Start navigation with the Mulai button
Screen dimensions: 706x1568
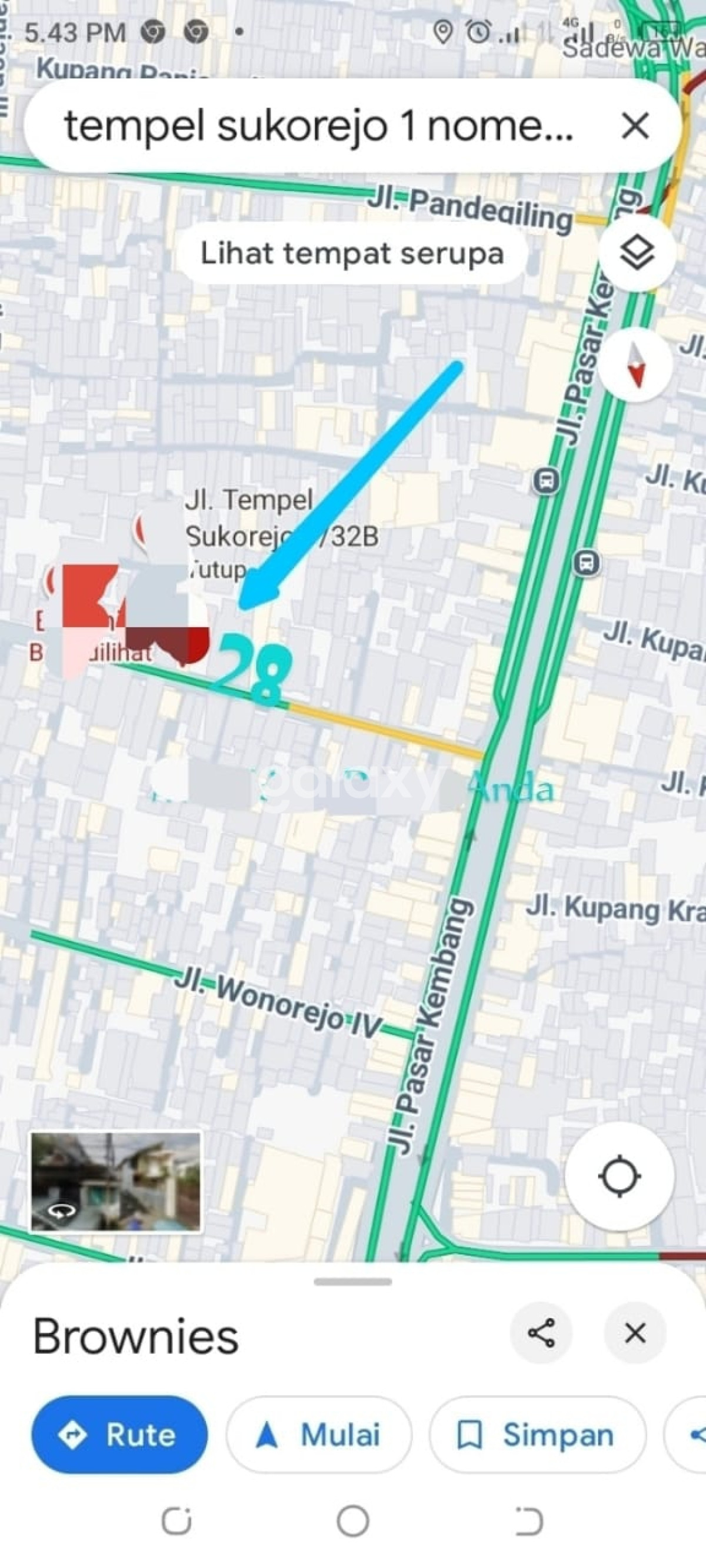(x=319, y=1435)
